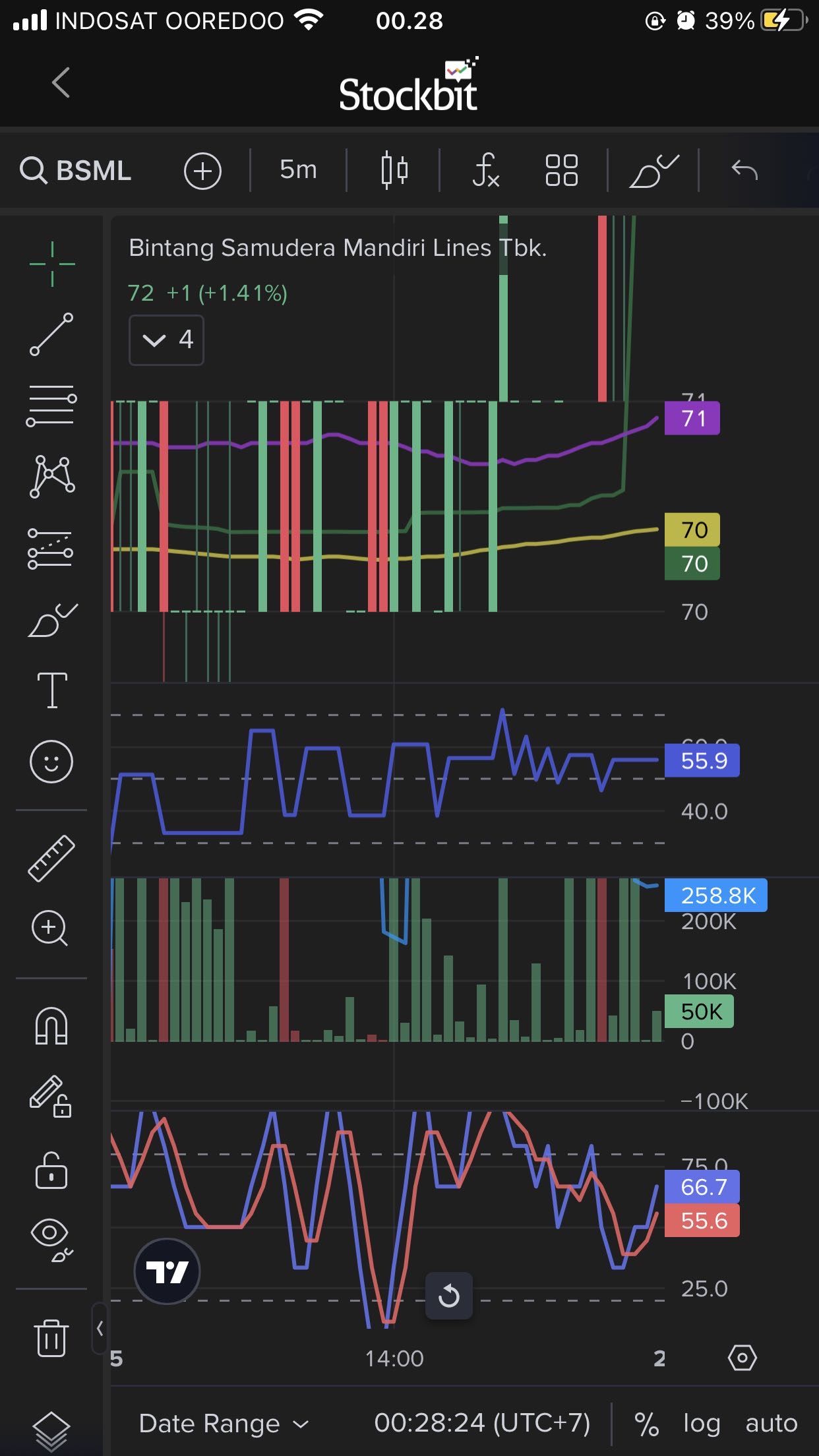Select the crosshair cursor tool
The image size is (819, 1456).
[x=52, y=264]
